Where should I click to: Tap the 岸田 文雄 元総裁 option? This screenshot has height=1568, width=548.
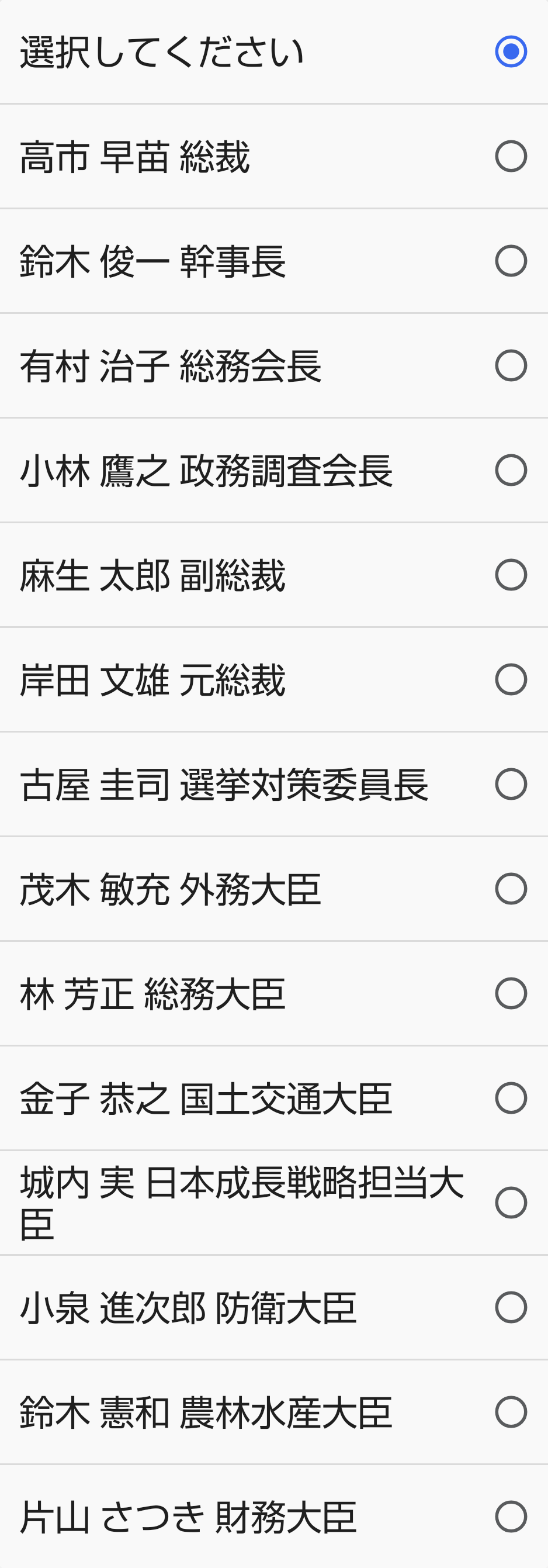click(x=510, y=680)
